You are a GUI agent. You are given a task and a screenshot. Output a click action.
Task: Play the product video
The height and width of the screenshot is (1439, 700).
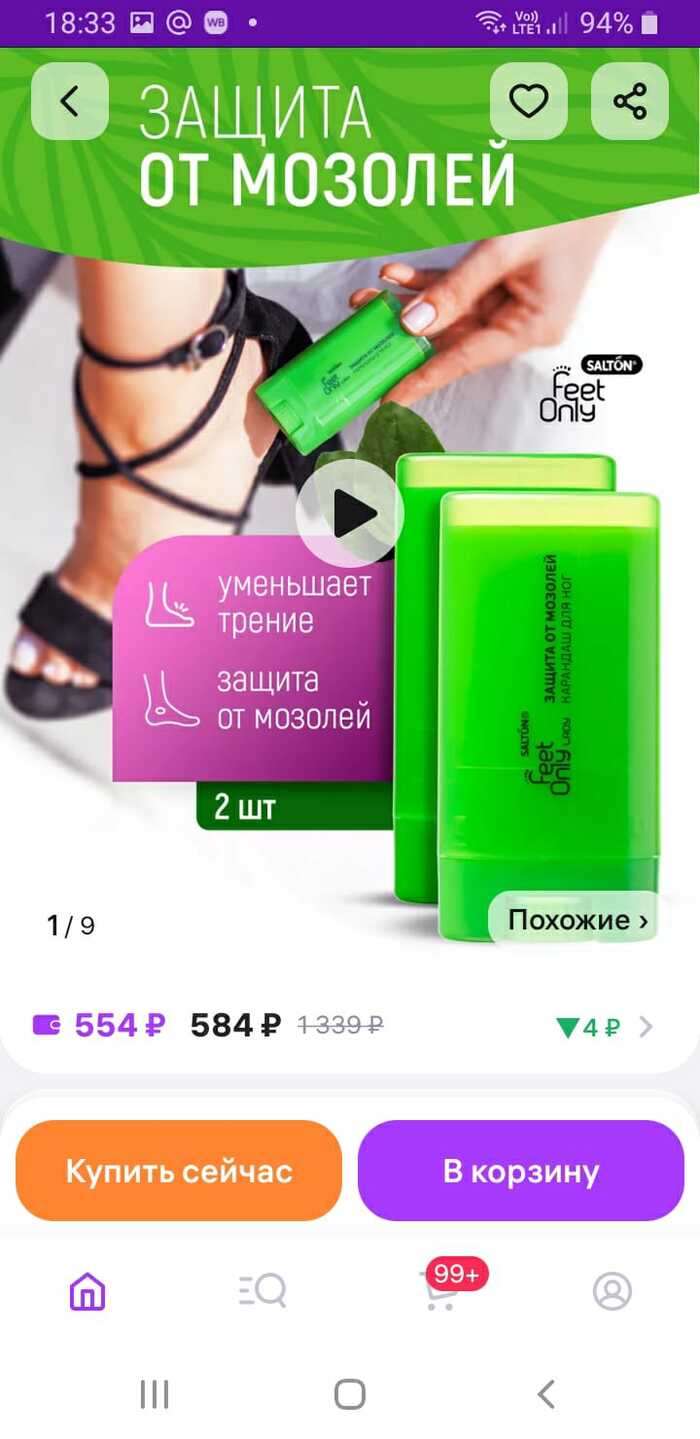(350, 514)
